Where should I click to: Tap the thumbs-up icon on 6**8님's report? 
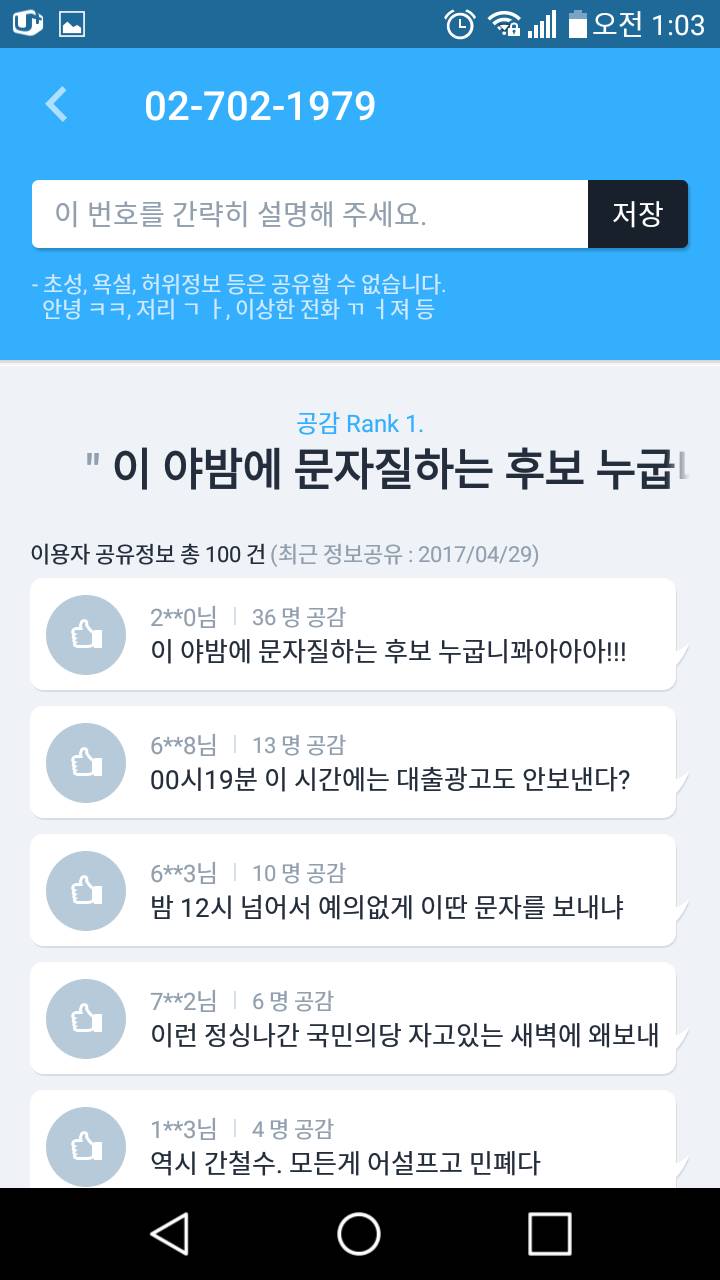(85, 762)
